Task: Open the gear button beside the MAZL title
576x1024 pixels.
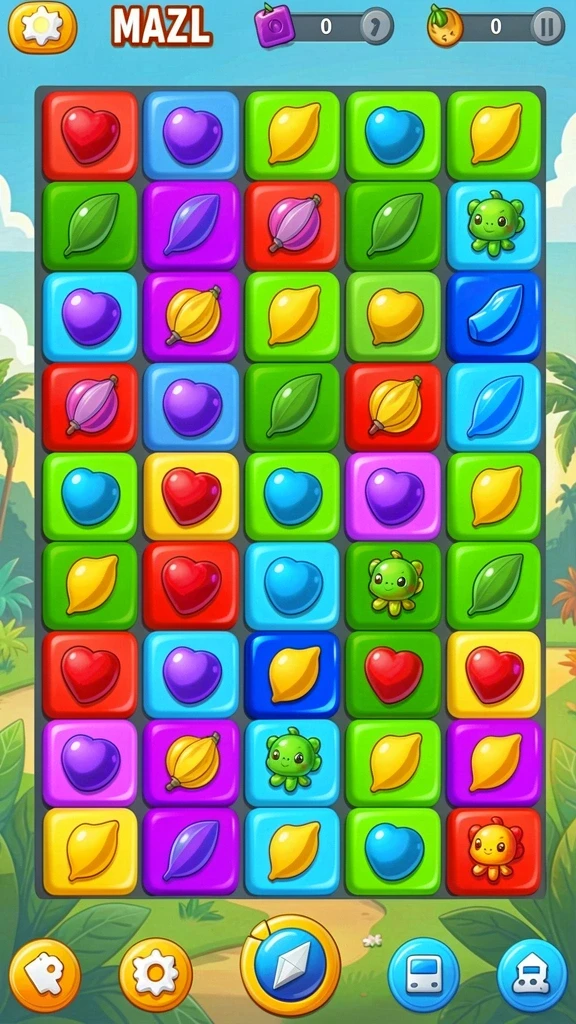Action: tap(42, 27)
